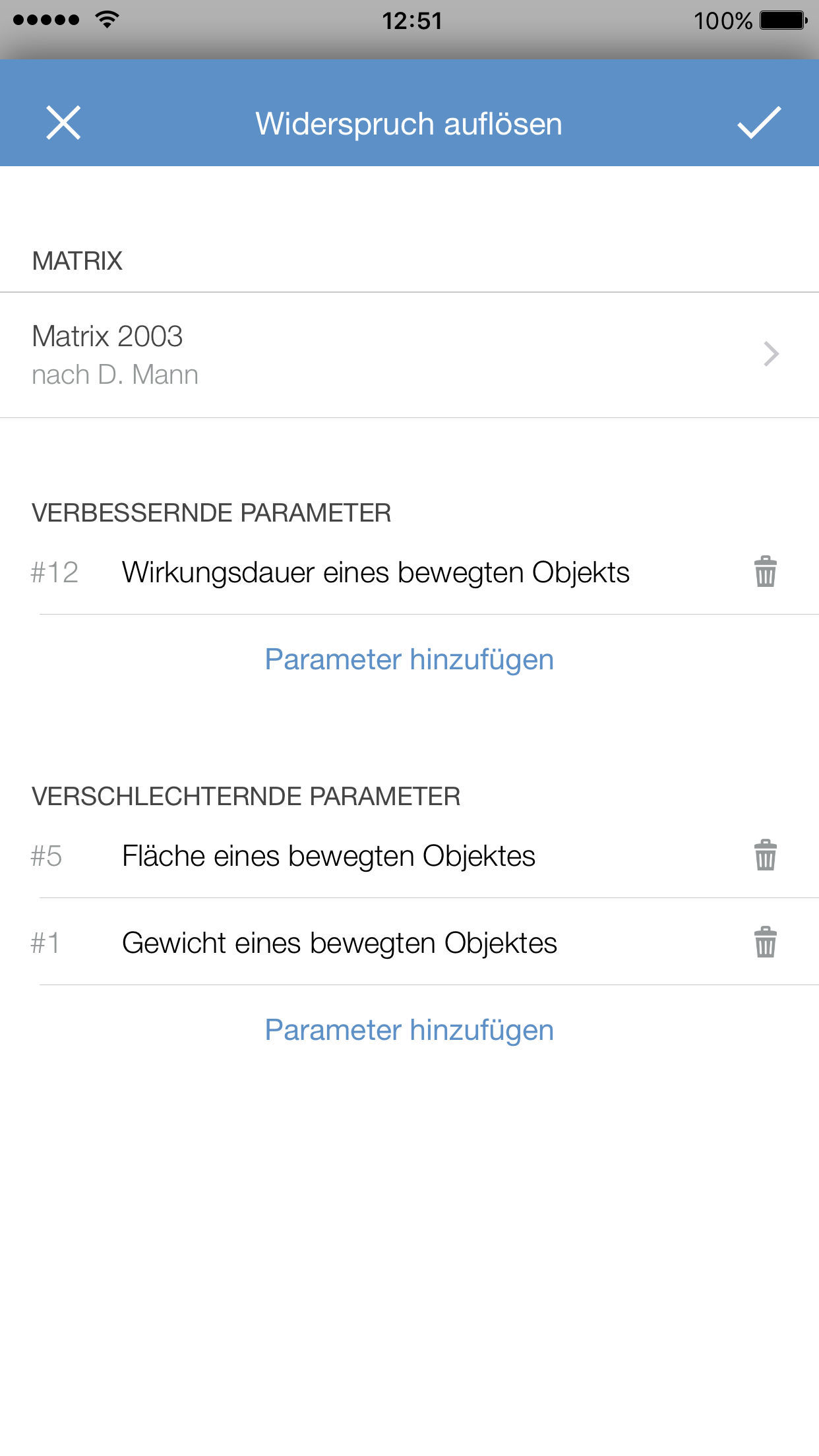Open the Matrix 2003 selection row

pyautogui.click(x=409, y=355)
